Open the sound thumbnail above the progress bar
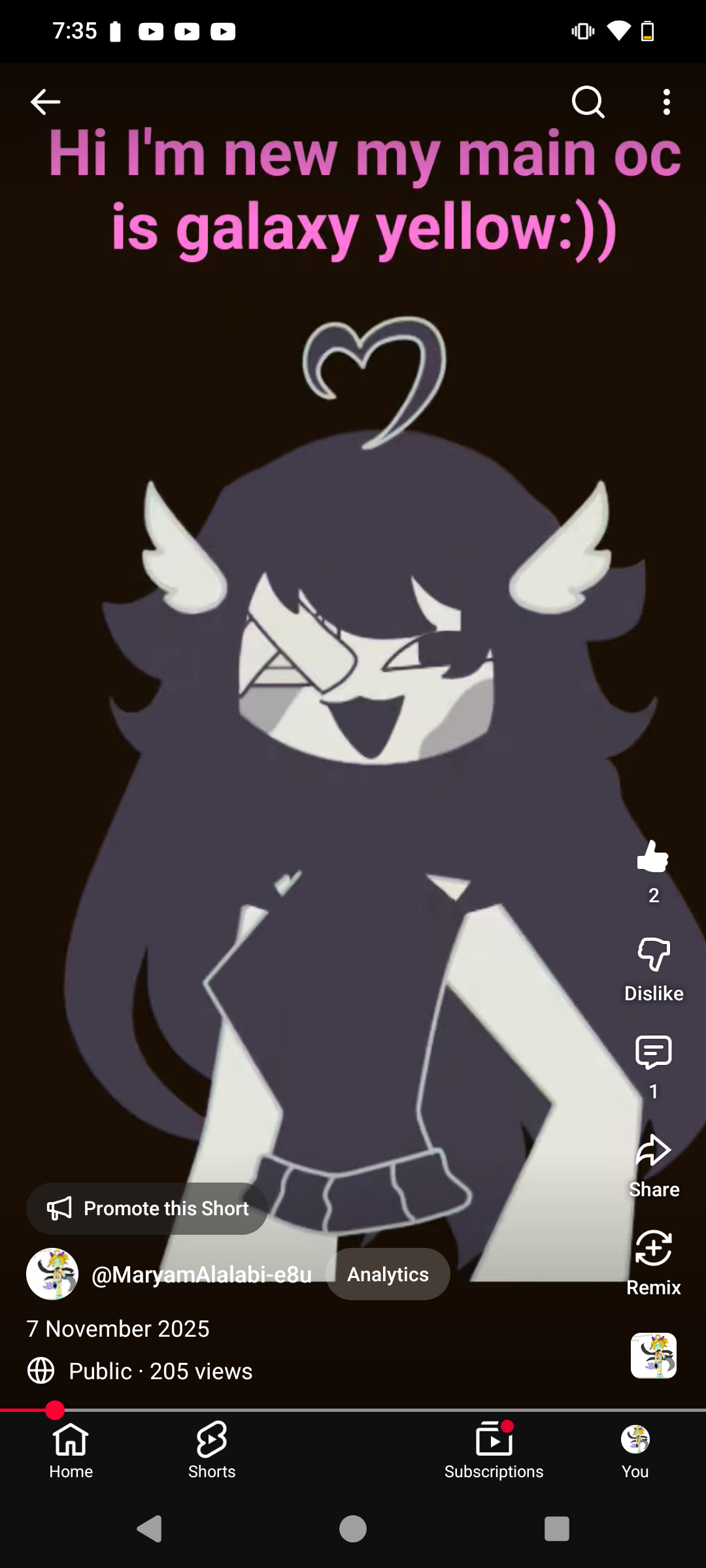Screen dimensions: 706x1568 point(653,1356)
